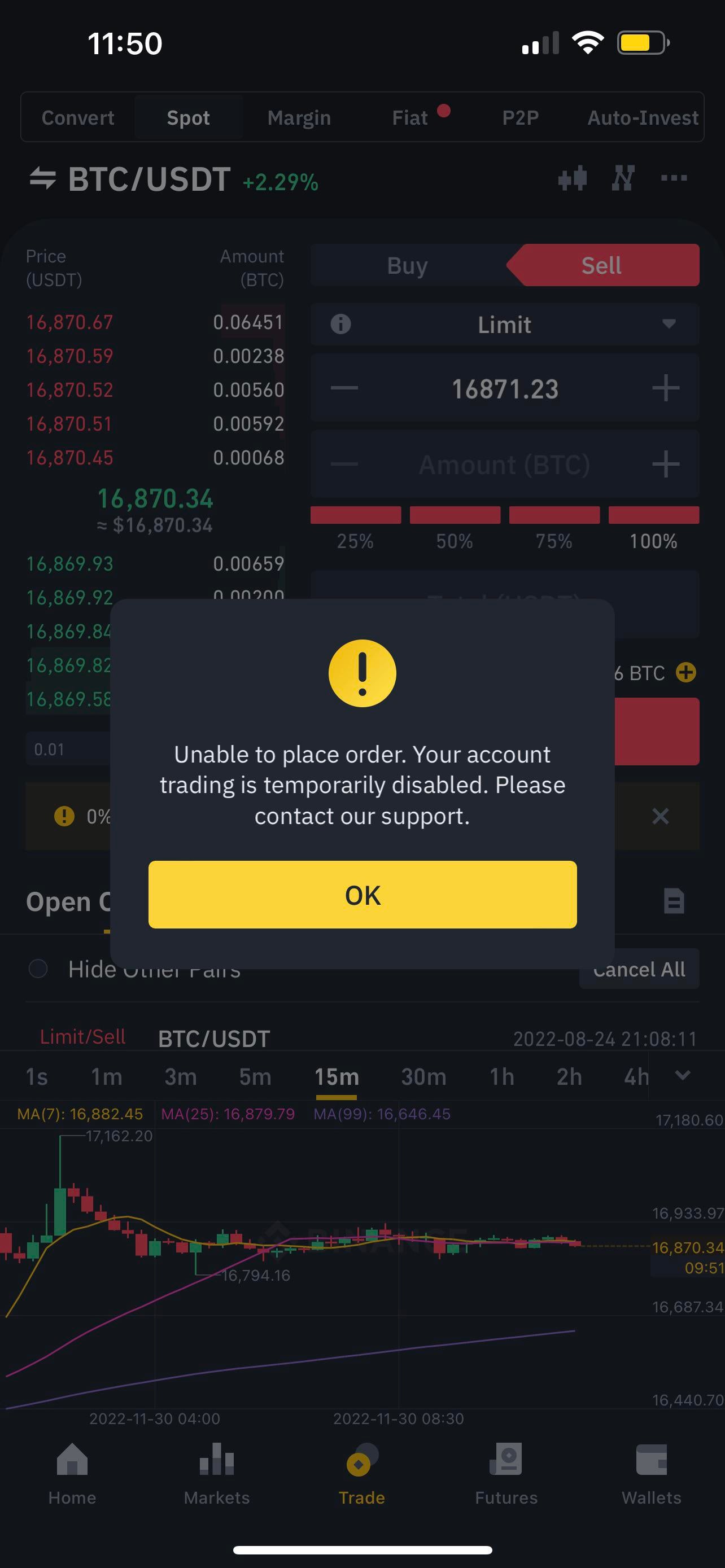This screenshot has height=1568, width=725.
Task: Open the Futures tab
Action: [506, 1473]
